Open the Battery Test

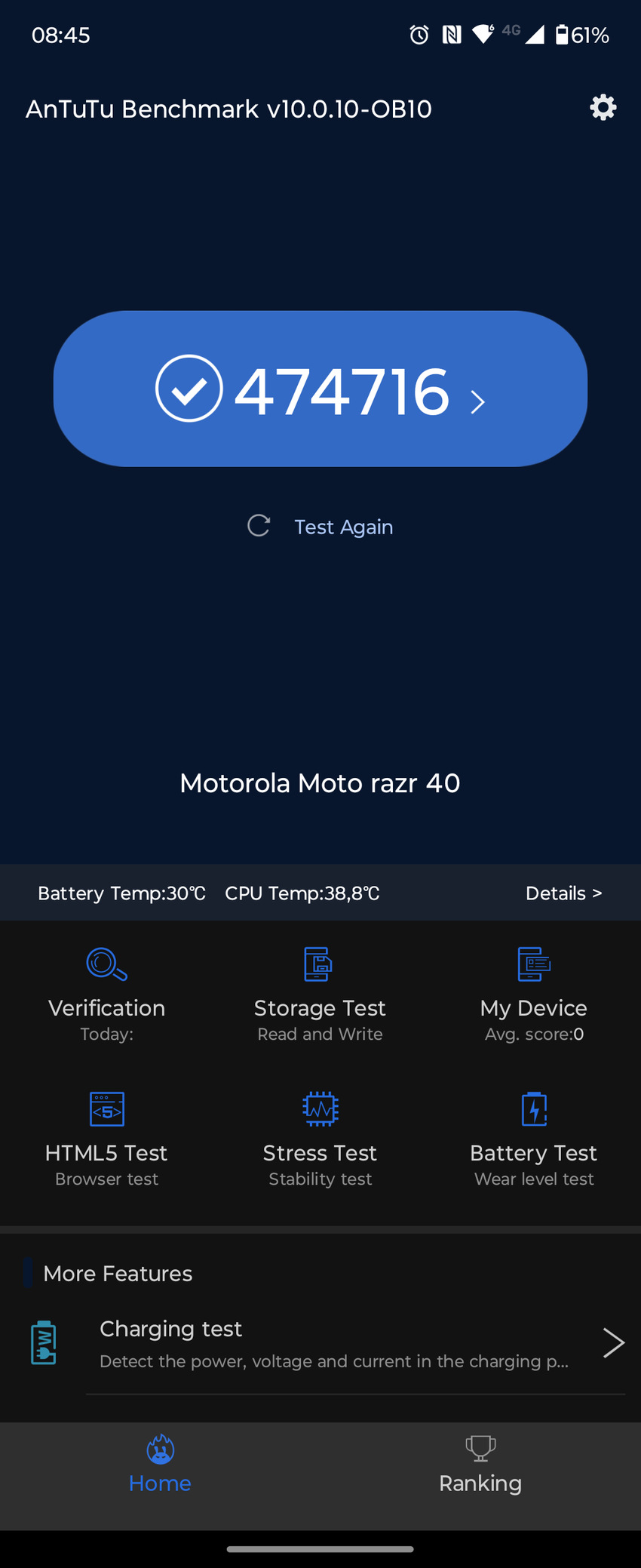tap(534, 1139)
